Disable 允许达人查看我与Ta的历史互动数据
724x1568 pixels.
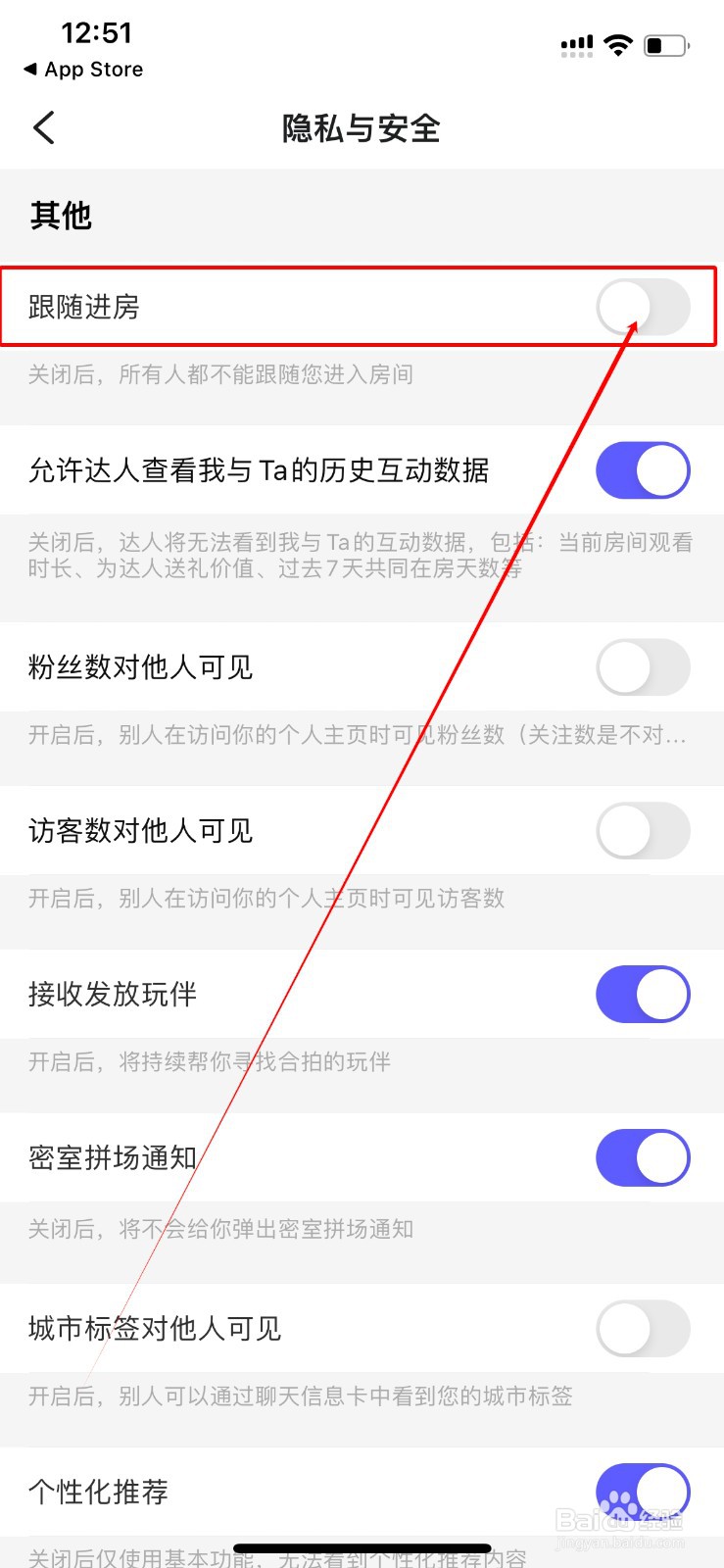click(643, 470)
